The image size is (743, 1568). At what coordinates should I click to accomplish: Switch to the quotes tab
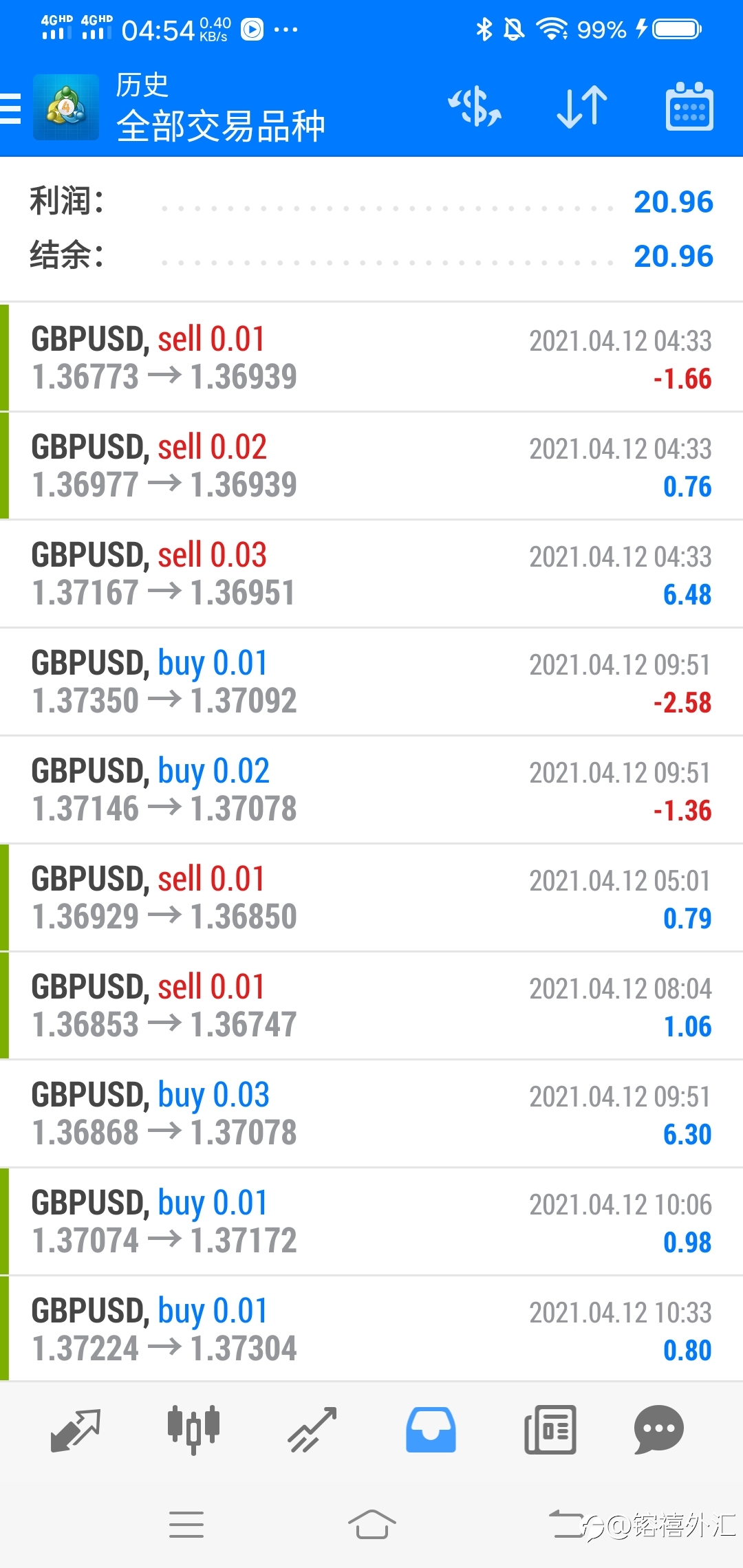tap(76, 1430)
